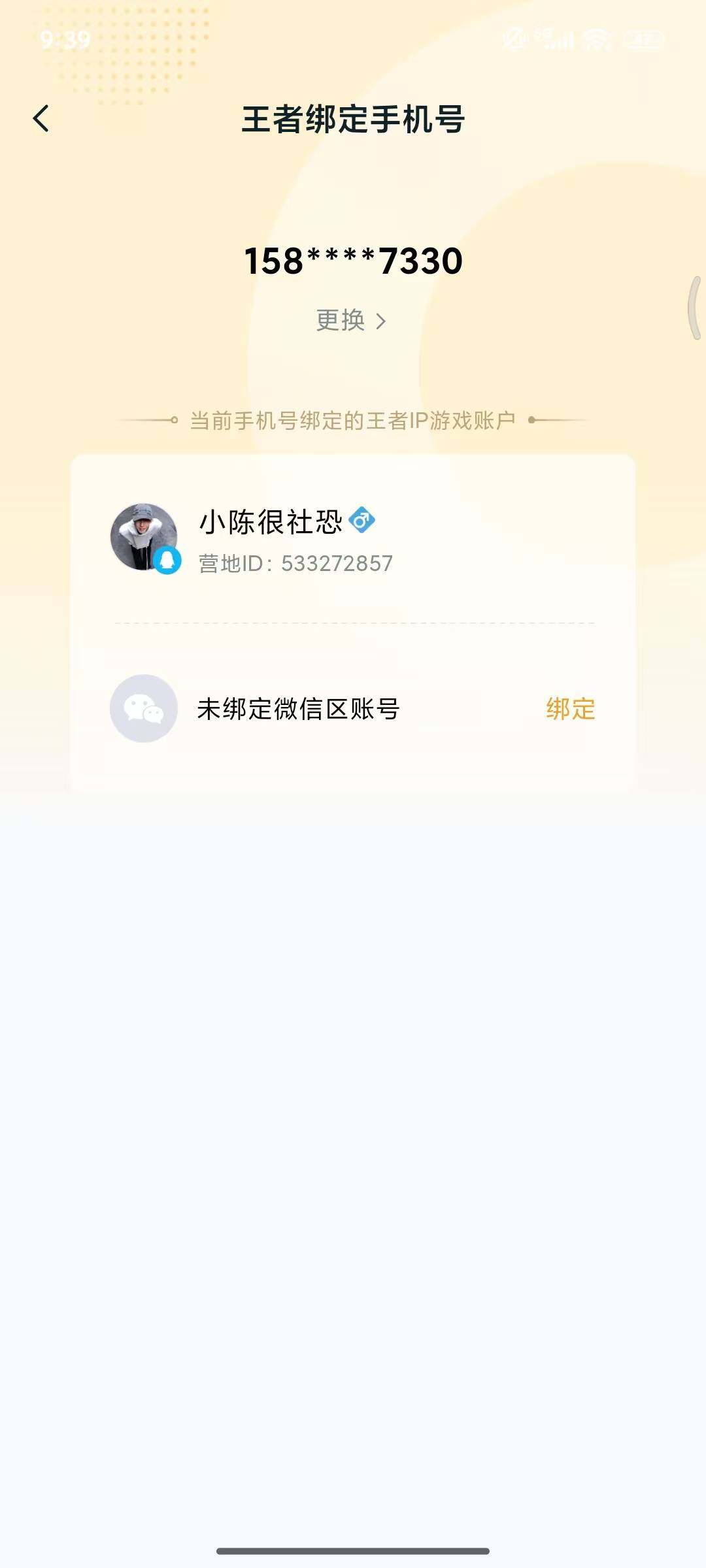
Task: Expand the chevron next to 更换
Action: point(382,320)
